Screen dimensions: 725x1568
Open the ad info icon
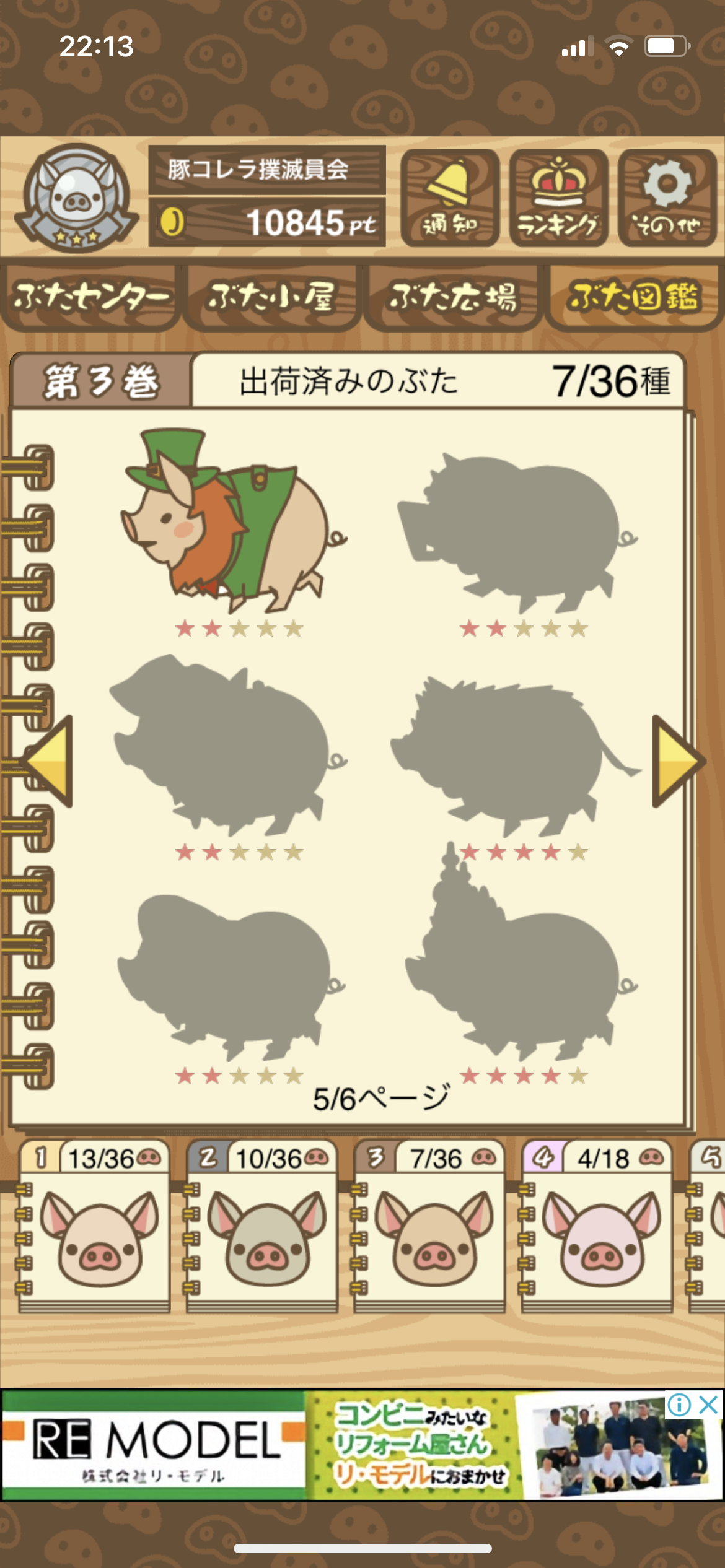680,1405
